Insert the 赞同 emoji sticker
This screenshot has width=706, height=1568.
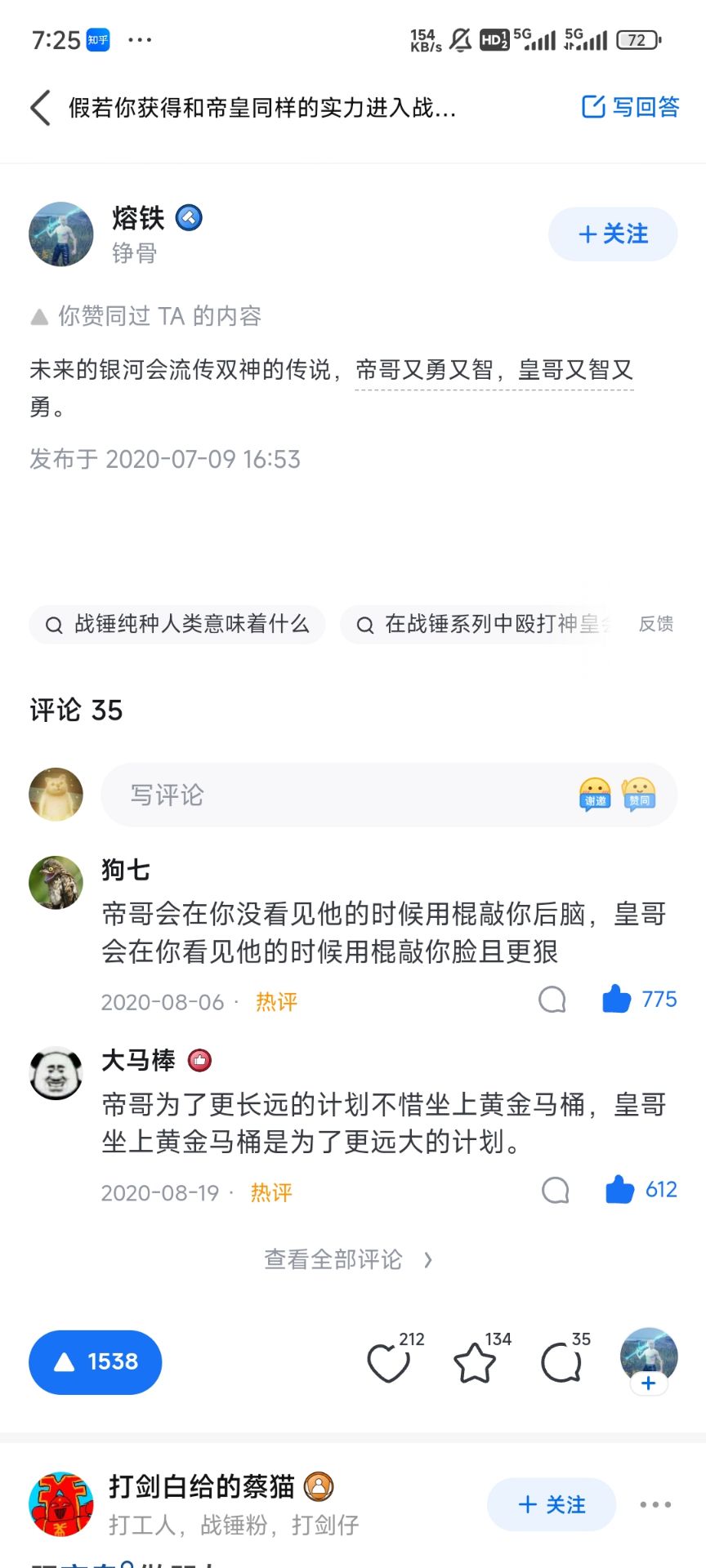coord(639,794)
